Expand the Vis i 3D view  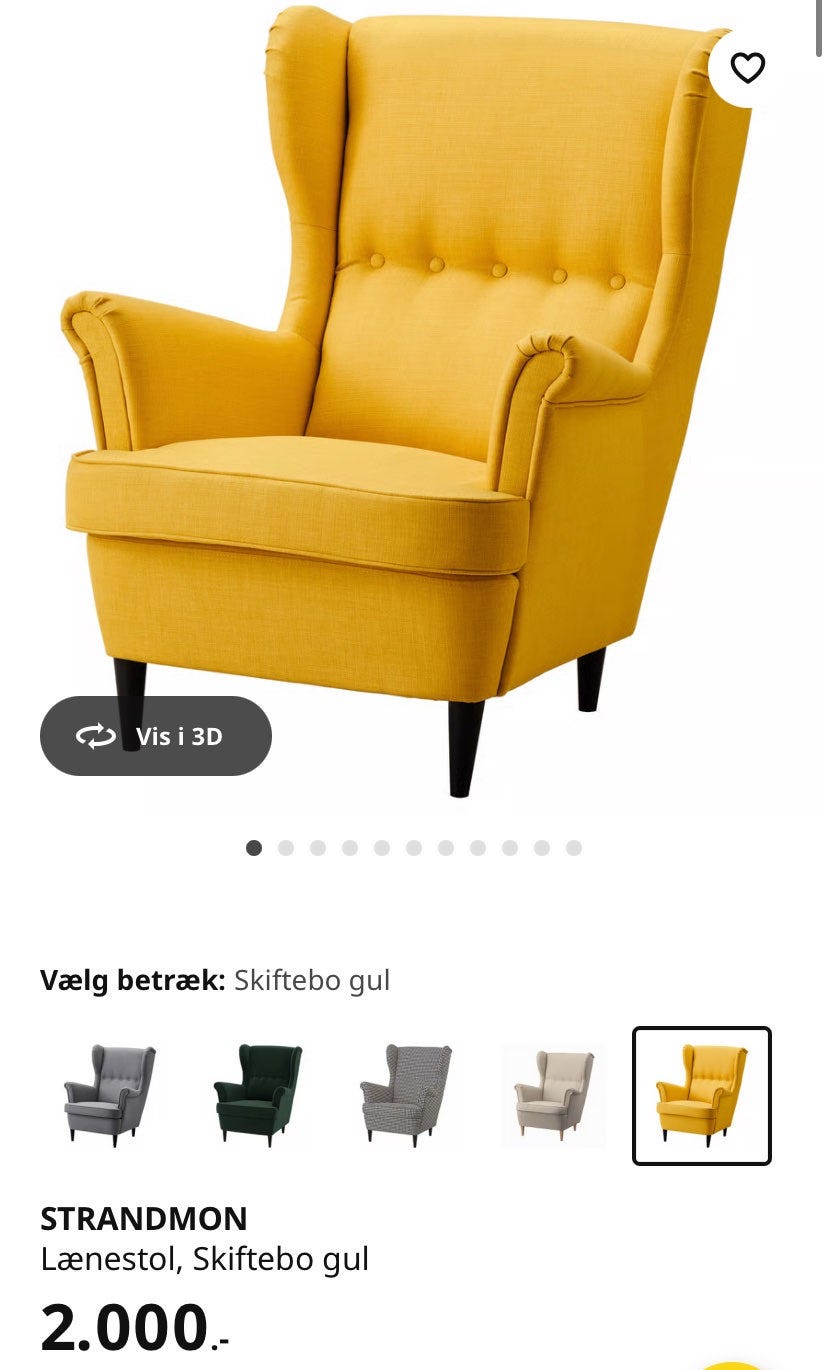pyautogui.click(x=155, y=736)
